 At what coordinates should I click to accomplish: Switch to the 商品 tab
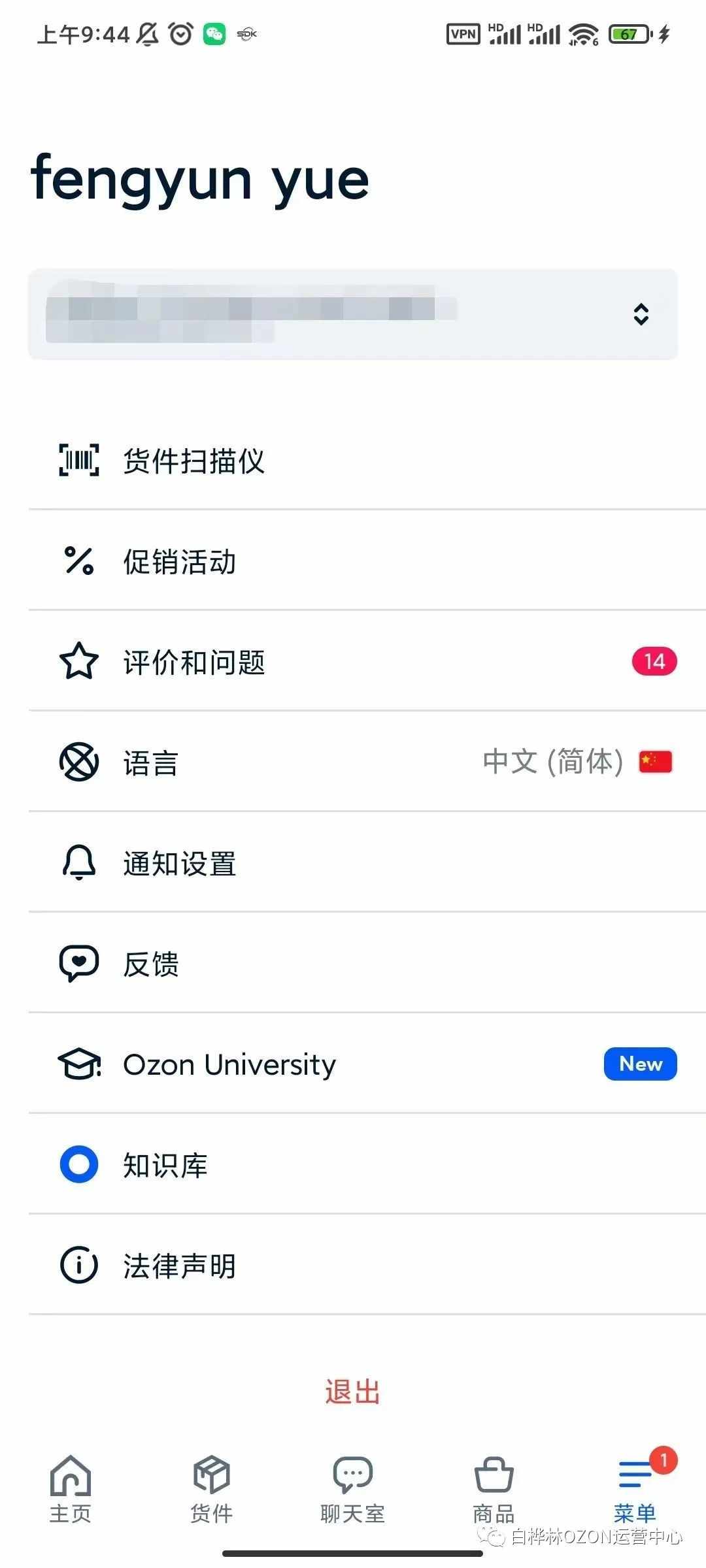click(x=494, y=1490)
